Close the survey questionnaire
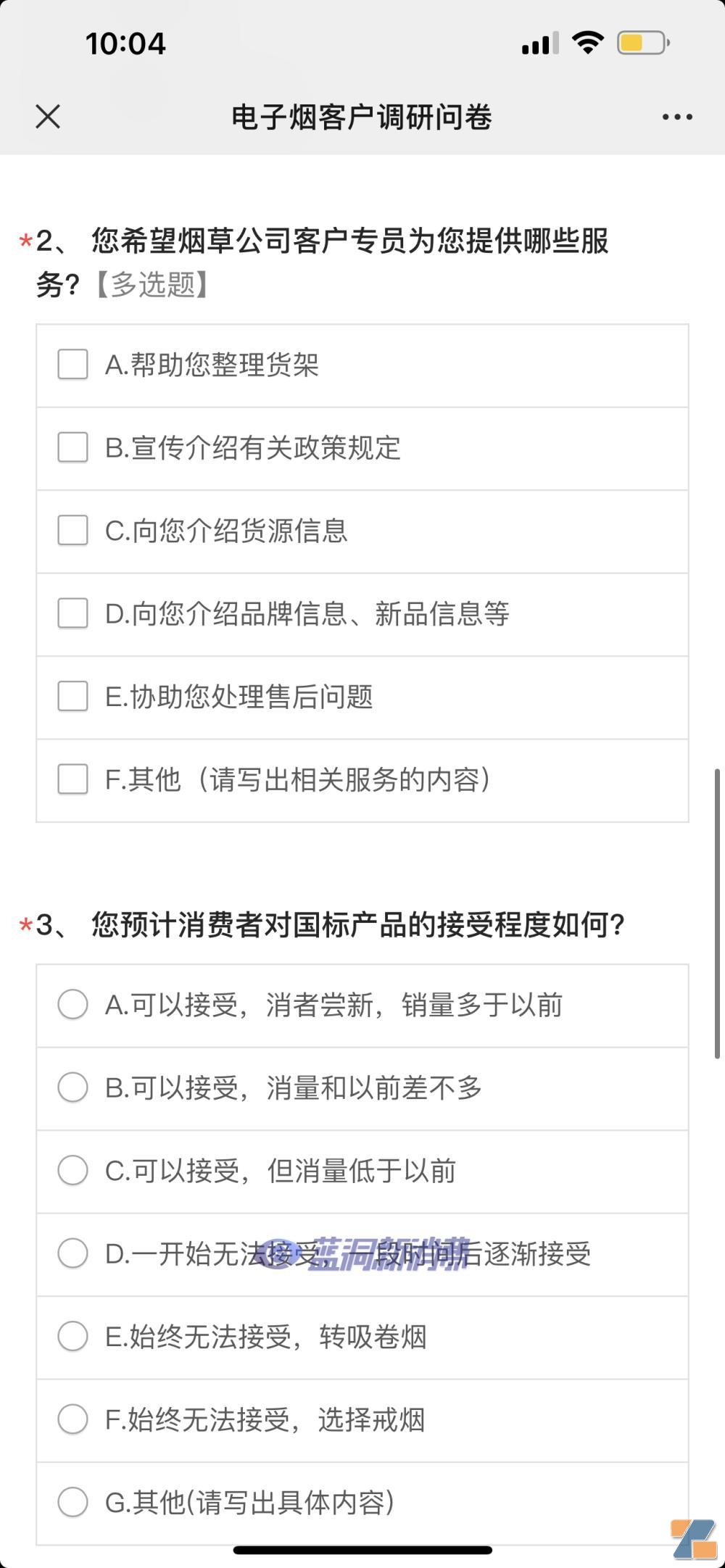Viewport: 725px width, 1568px height. point(47,116)
